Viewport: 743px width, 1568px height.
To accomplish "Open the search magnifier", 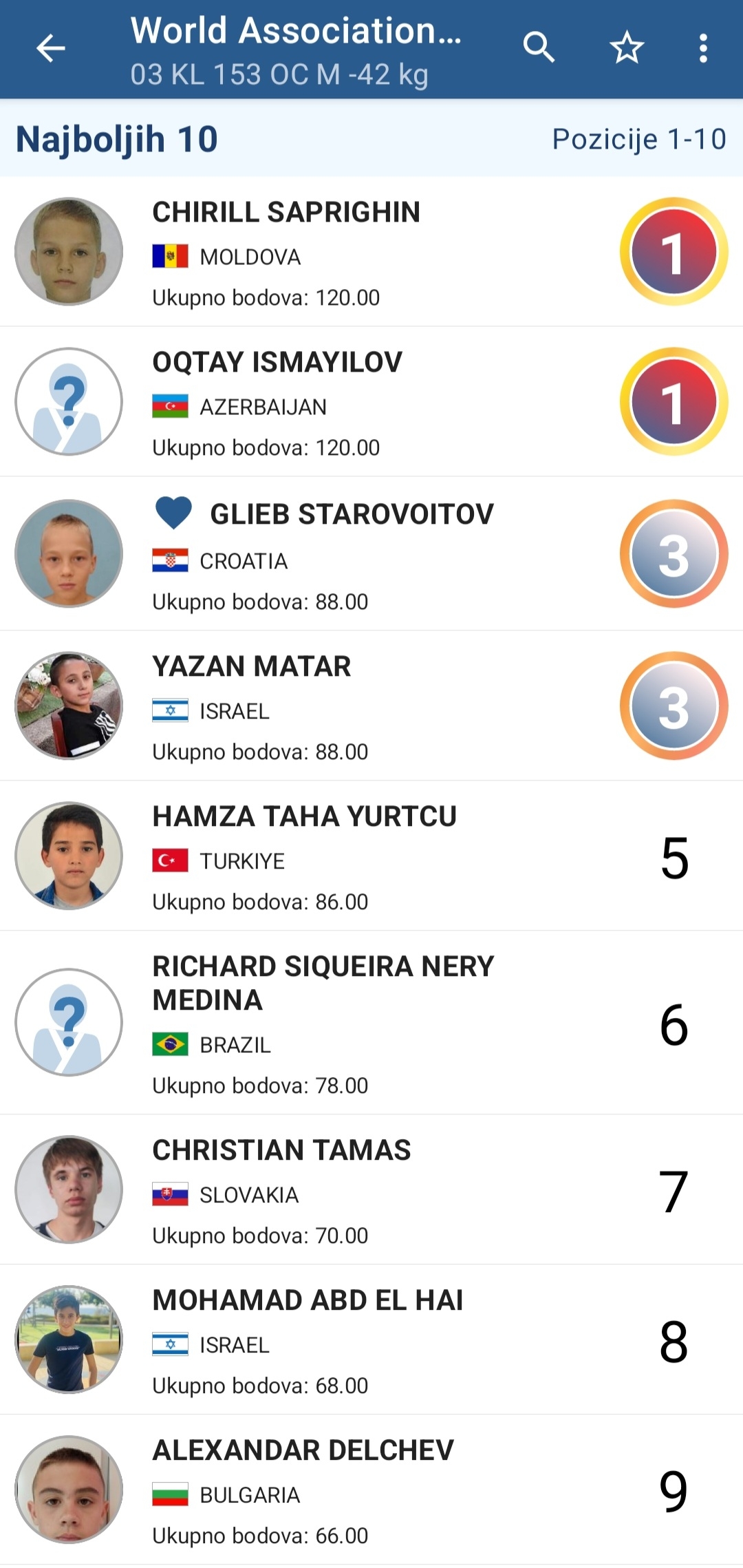I will (x=539, y=48).
